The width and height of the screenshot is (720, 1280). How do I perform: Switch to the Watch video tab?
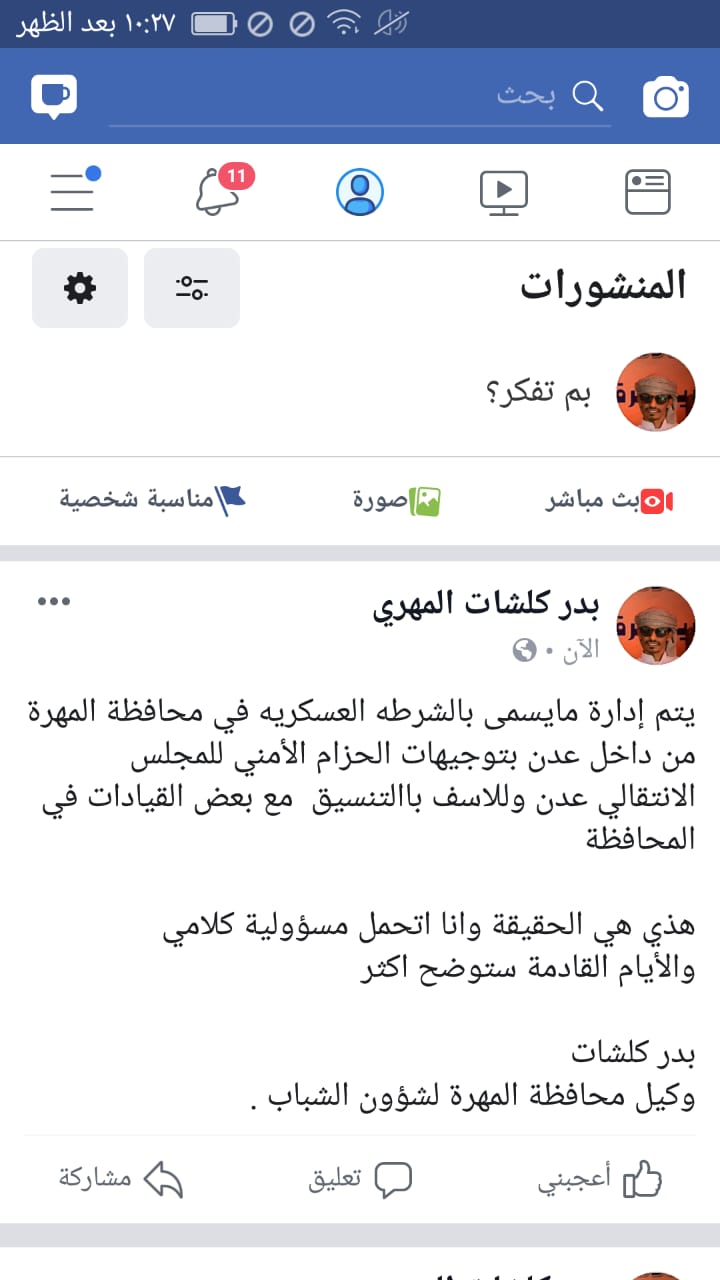(504, 192)
